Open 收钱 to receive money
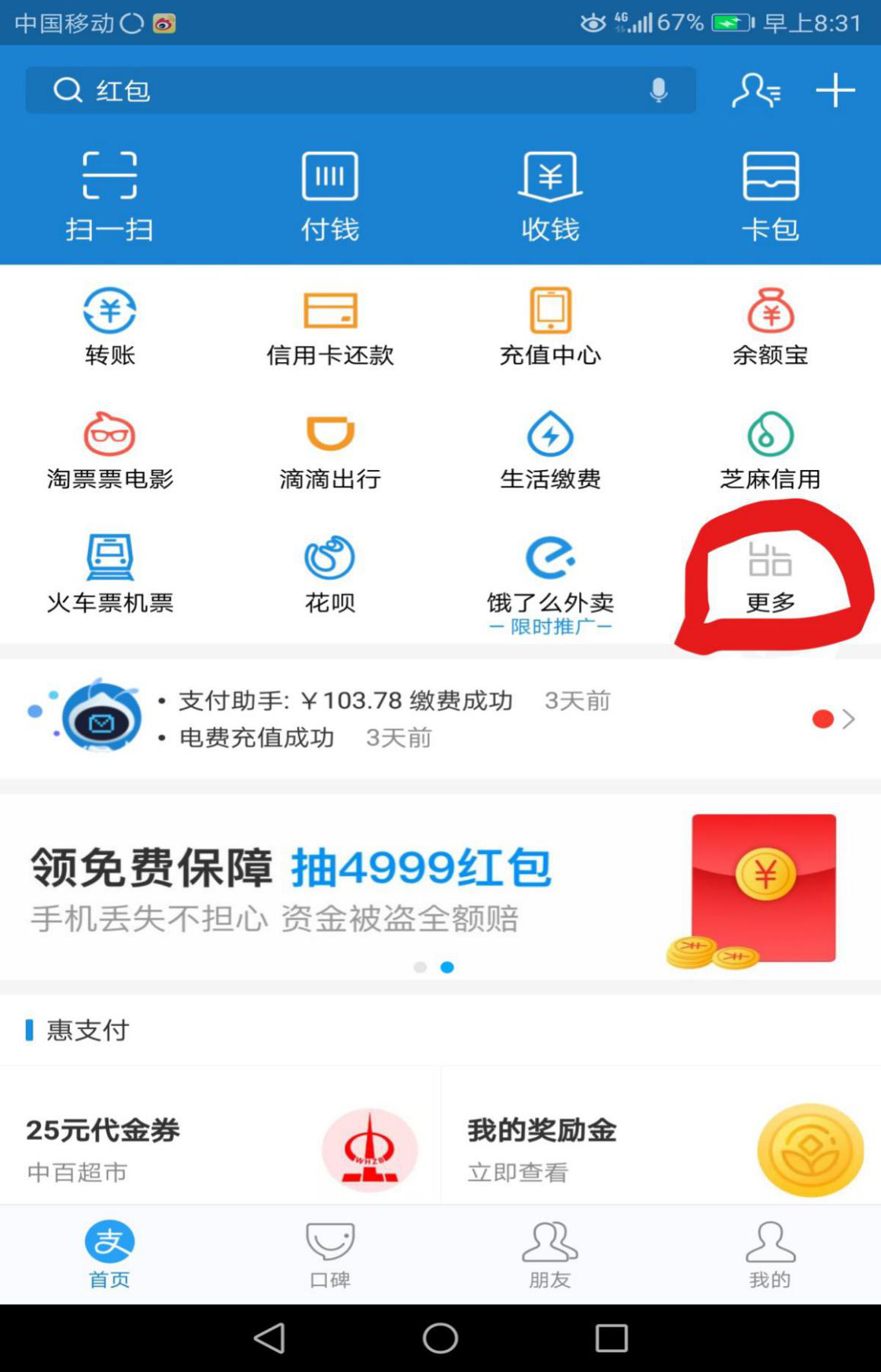The image size is (881, 1372). tap(550, 195)
